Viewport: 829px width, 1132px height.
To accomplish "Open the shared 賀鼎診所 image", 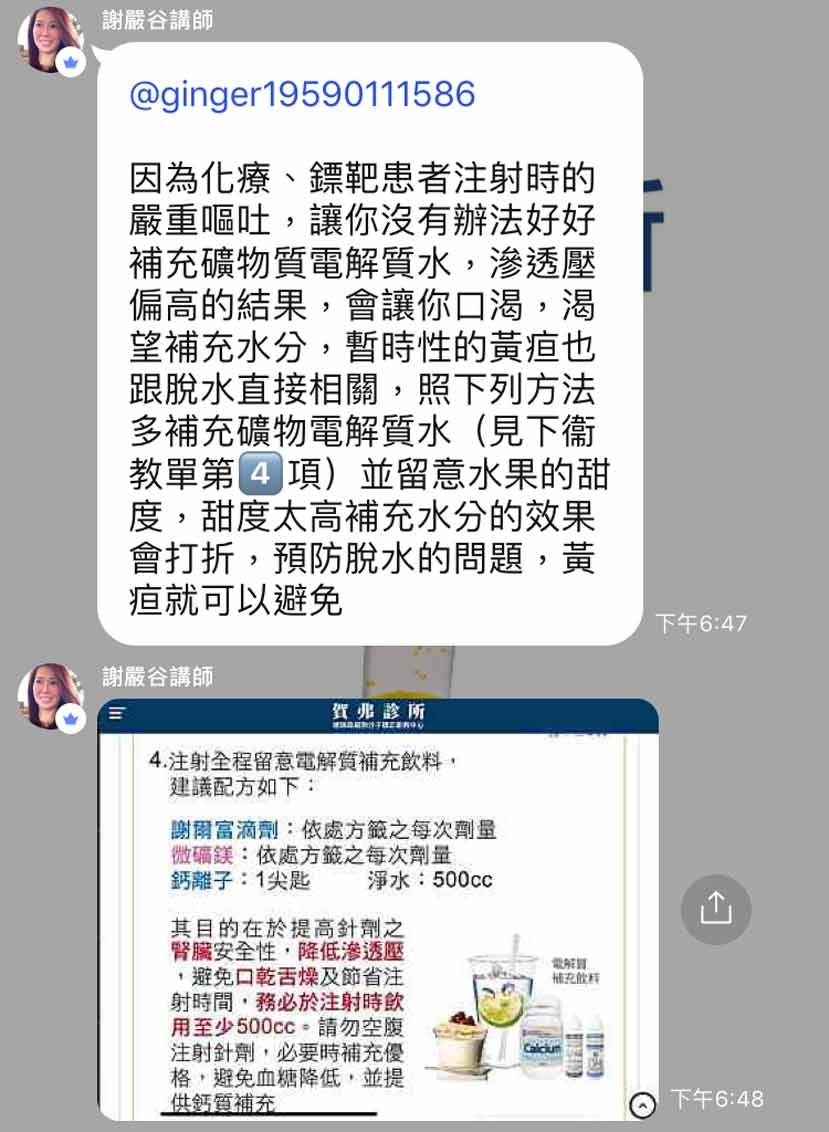I will pos(377,908).
